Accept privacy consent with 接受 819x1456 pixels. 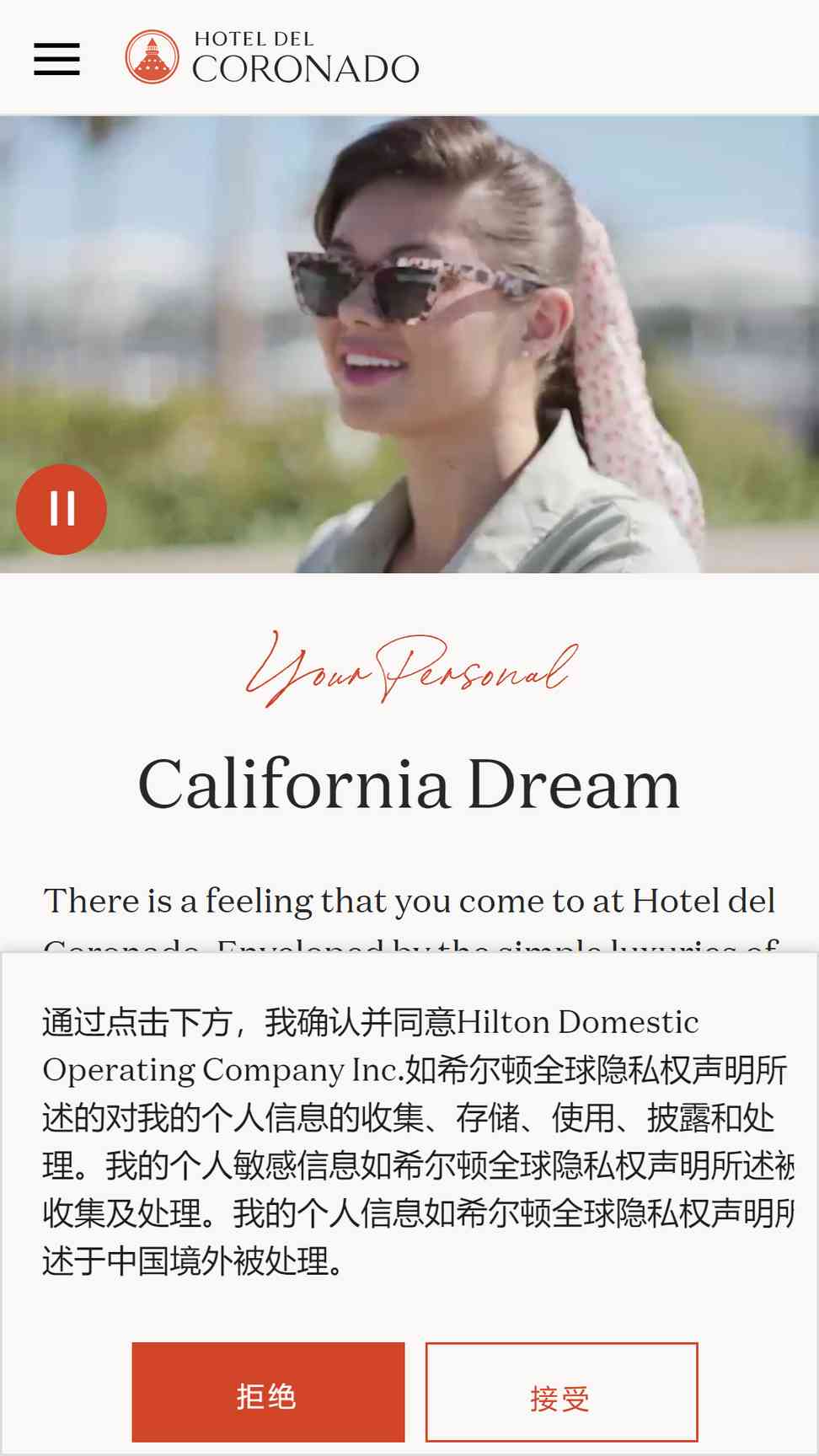561,1392
